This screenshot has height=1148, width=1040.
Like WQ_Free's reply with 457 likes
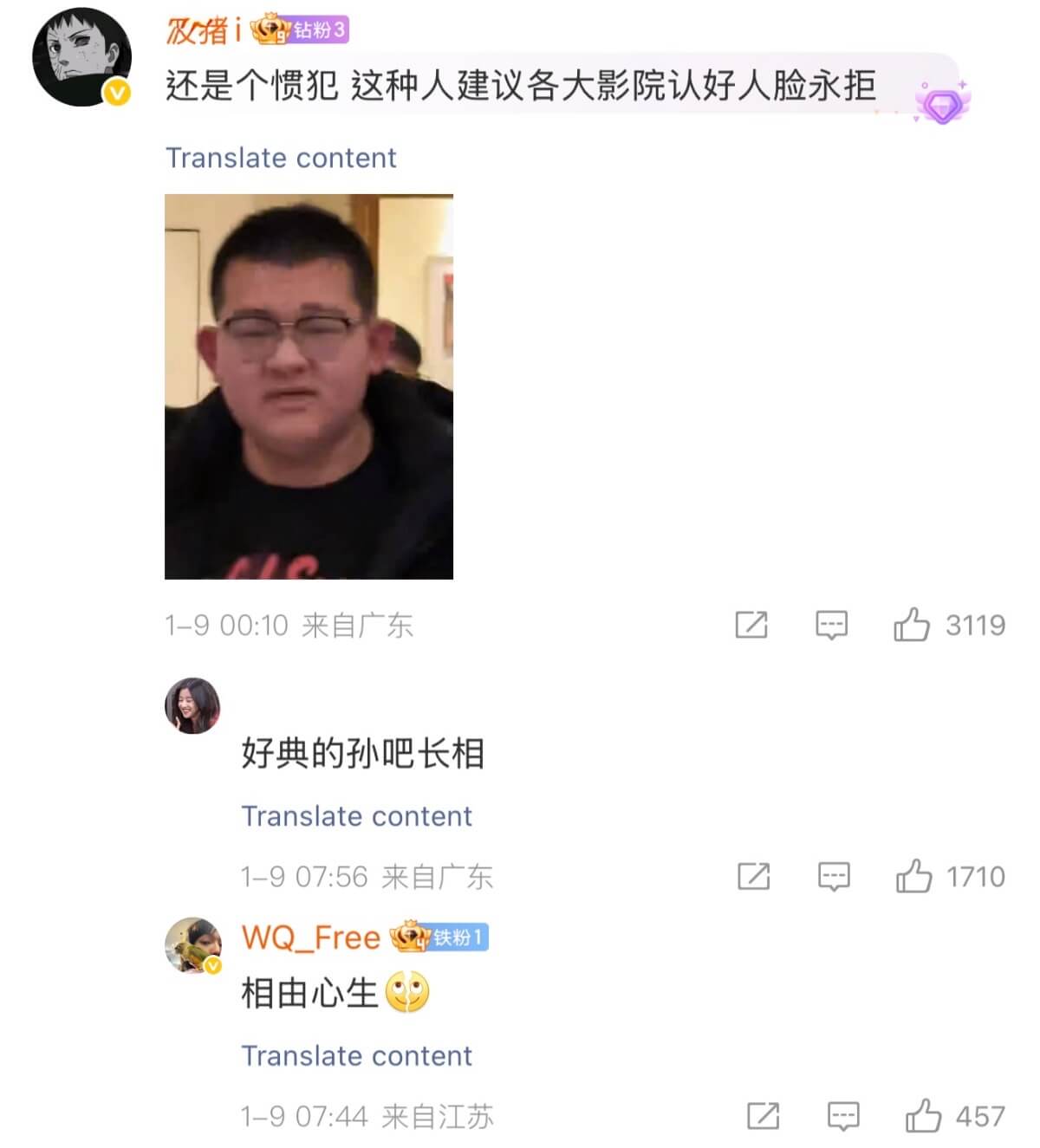tap(923, 1116)
